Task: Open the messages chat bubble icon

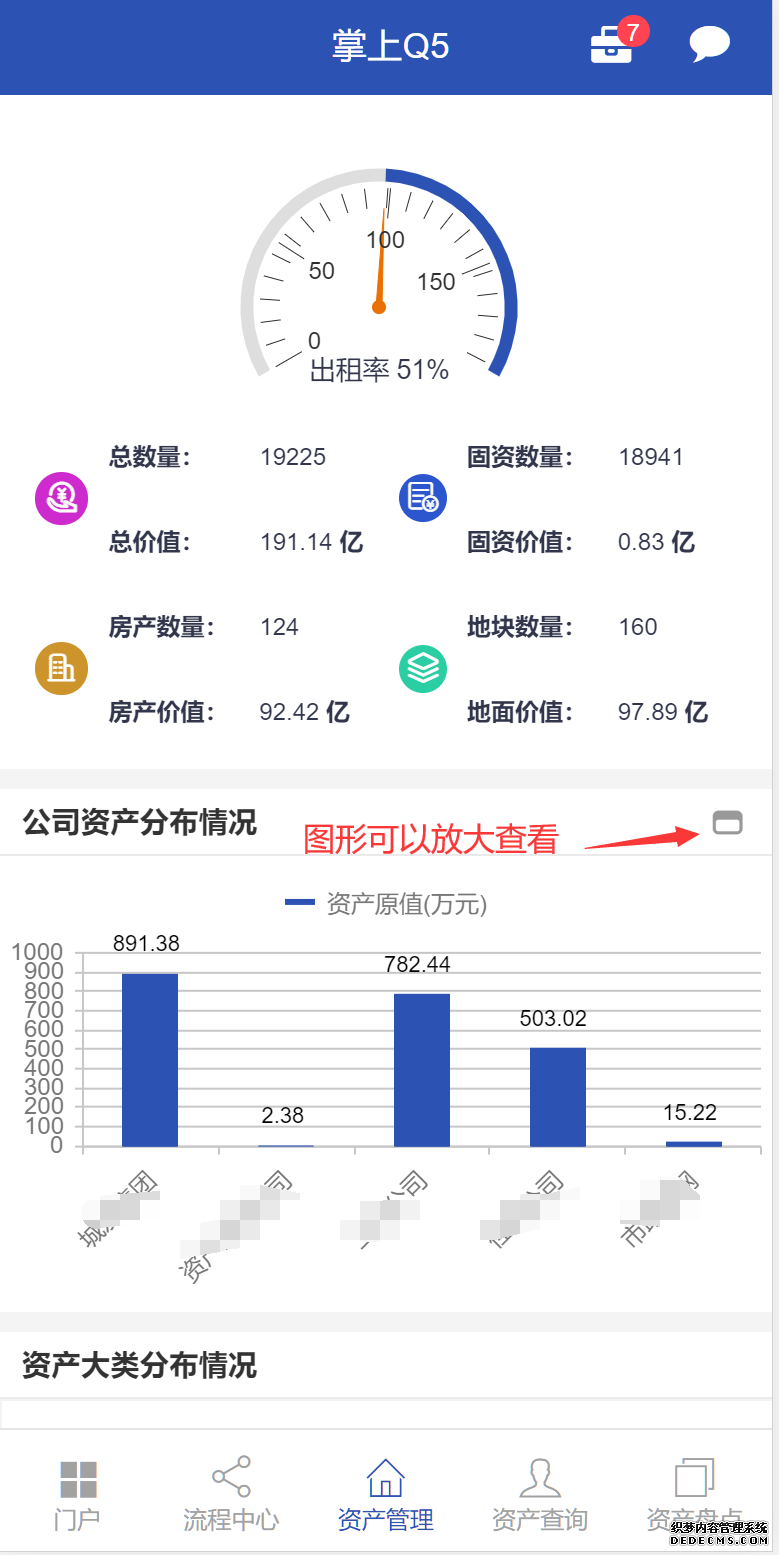Action: click(709, 45)
